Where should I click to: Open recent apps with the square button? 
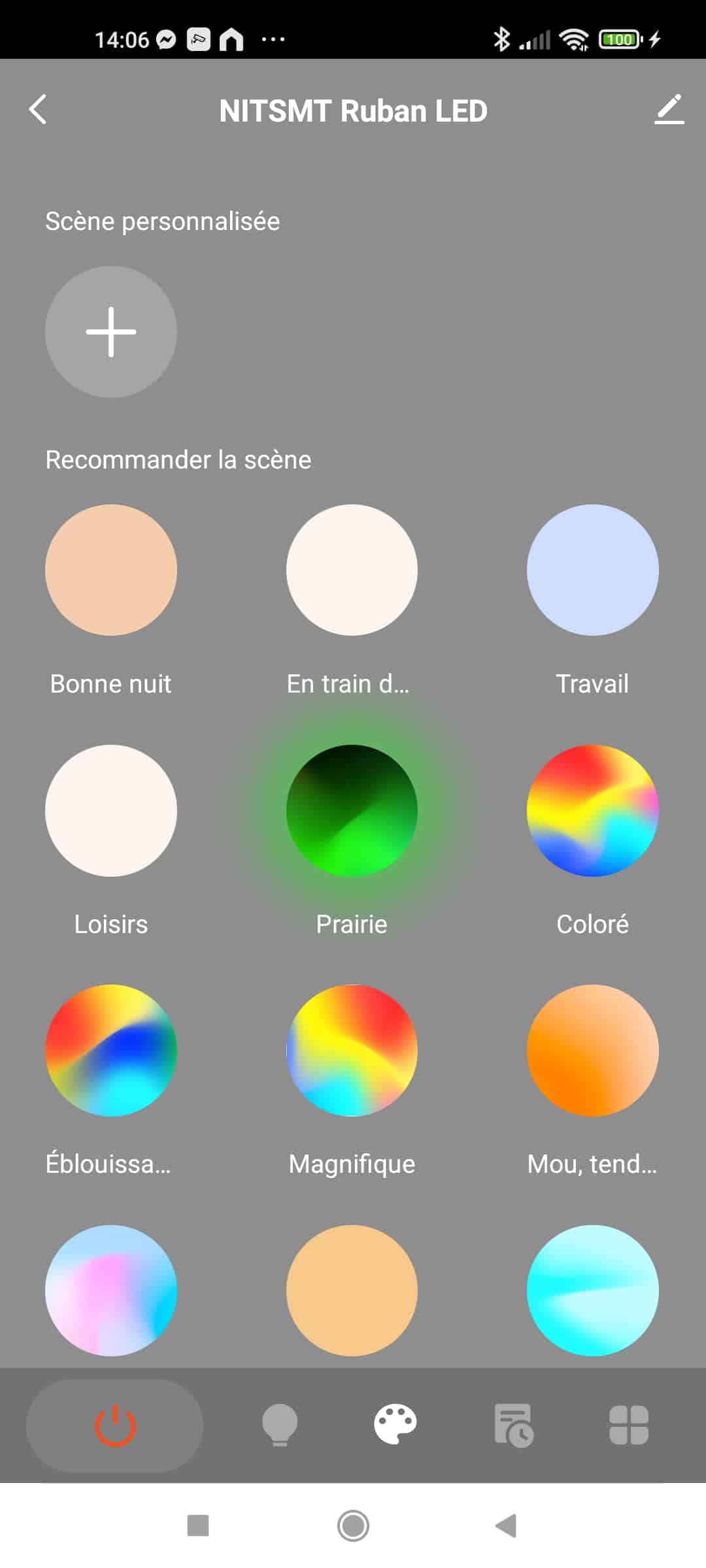pyautogui.click(x=198, y=1526)
